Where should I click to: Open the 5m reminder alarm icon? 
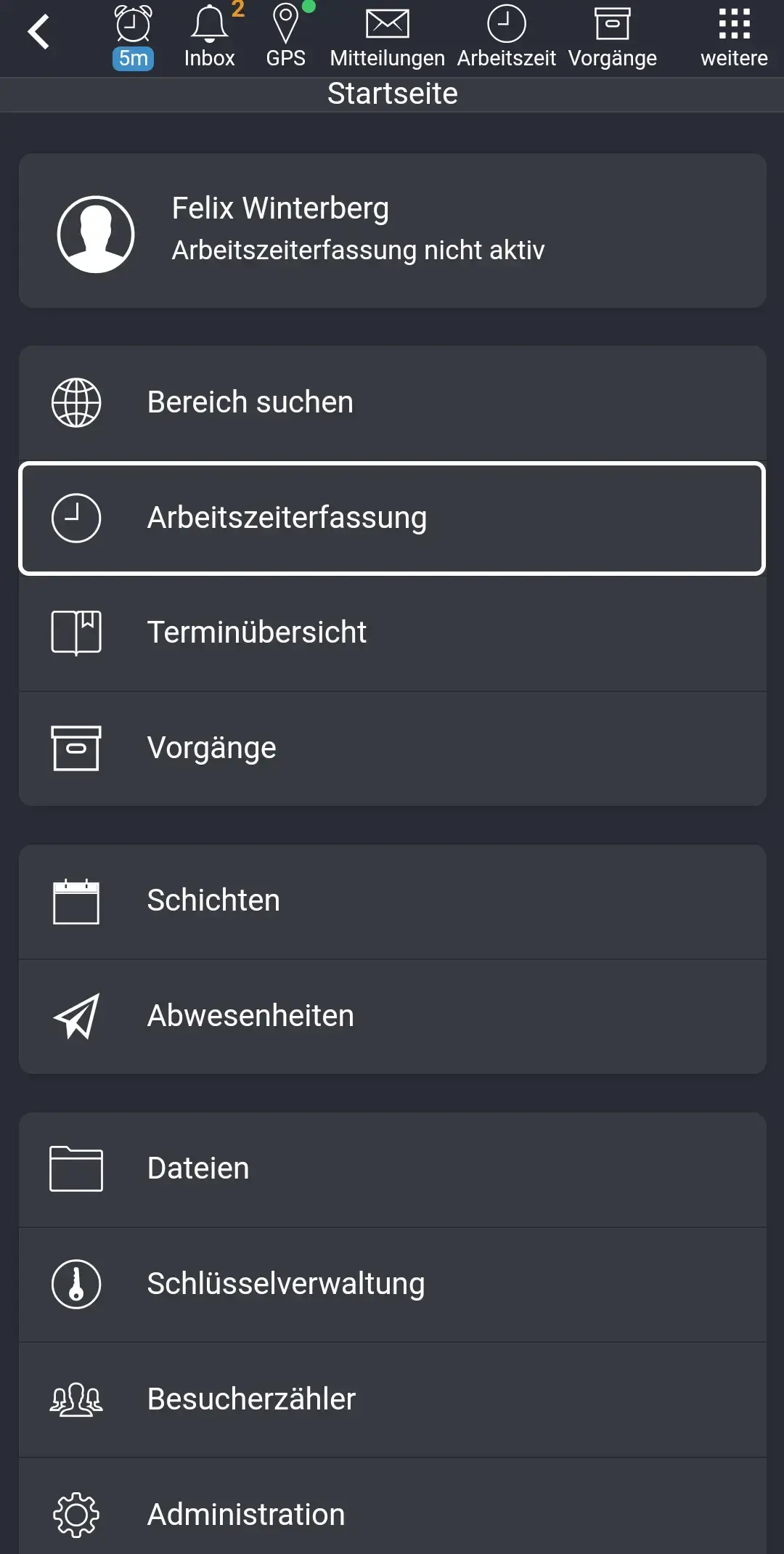131,25
